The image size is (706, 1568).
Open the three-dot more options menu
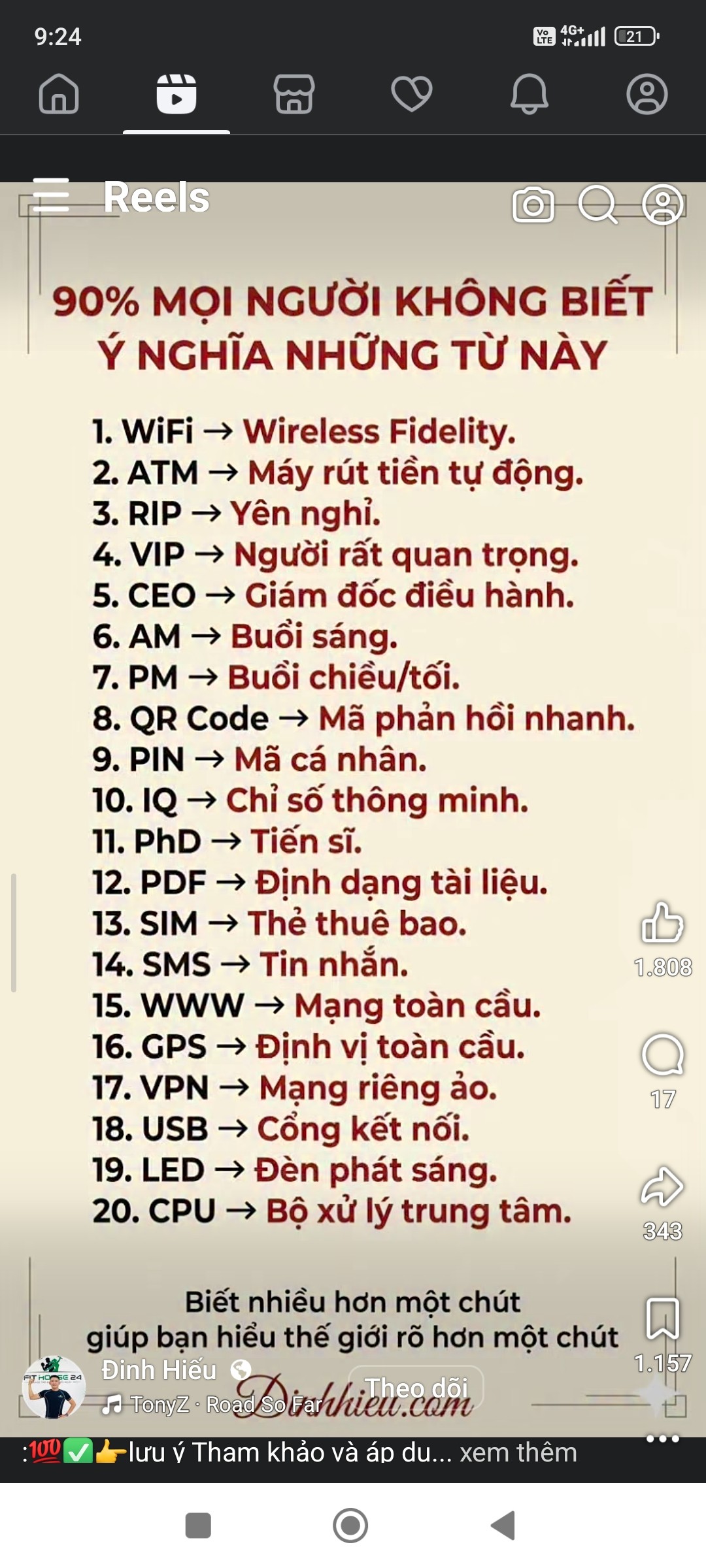(662, 1438)
